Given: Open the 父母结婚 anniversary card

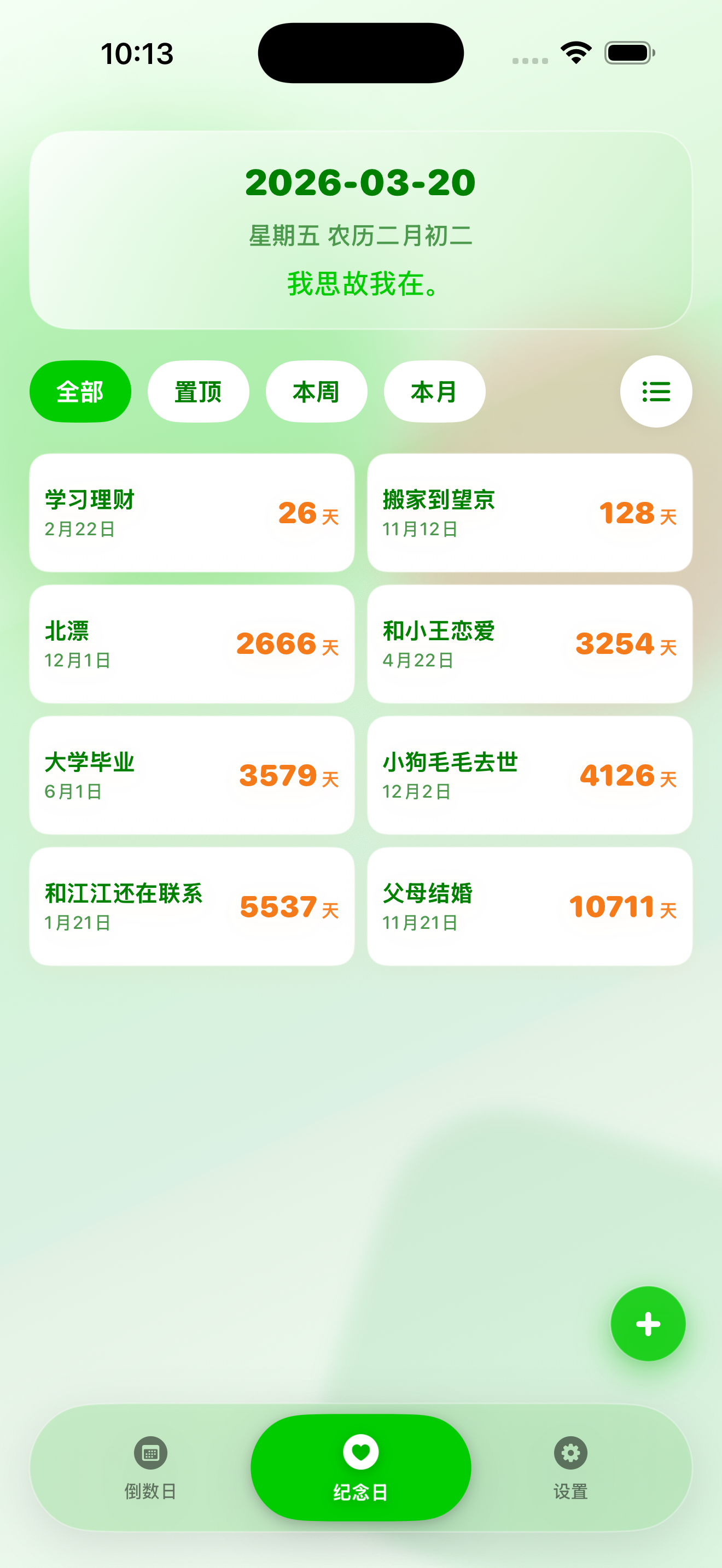Looking at the screenshot, I should (529, 906).
